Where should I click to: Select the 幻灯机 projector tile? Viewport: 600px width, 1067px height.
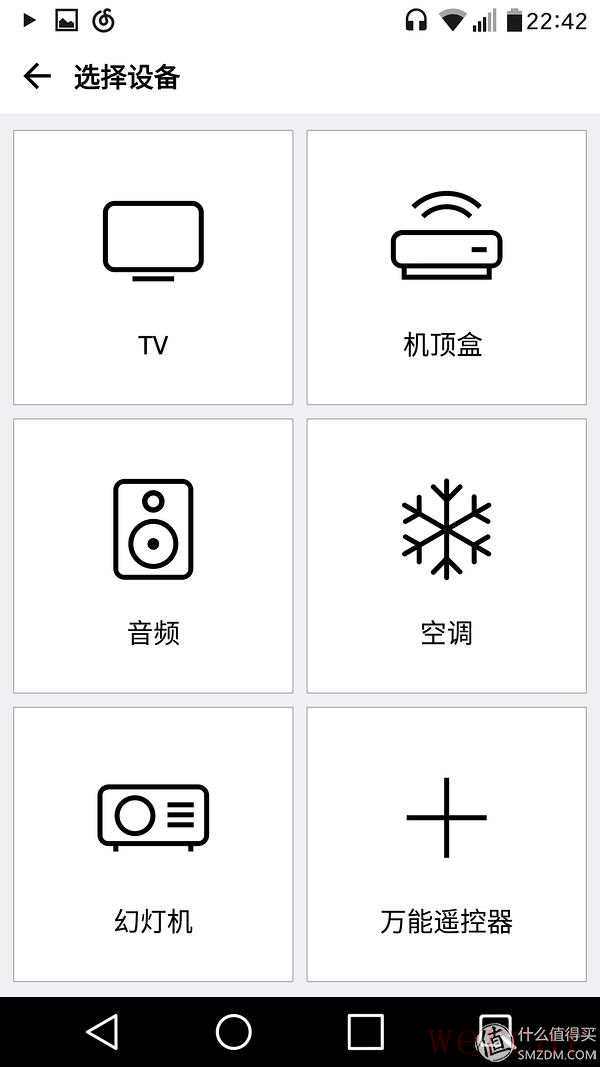click(x=153, y=845)
